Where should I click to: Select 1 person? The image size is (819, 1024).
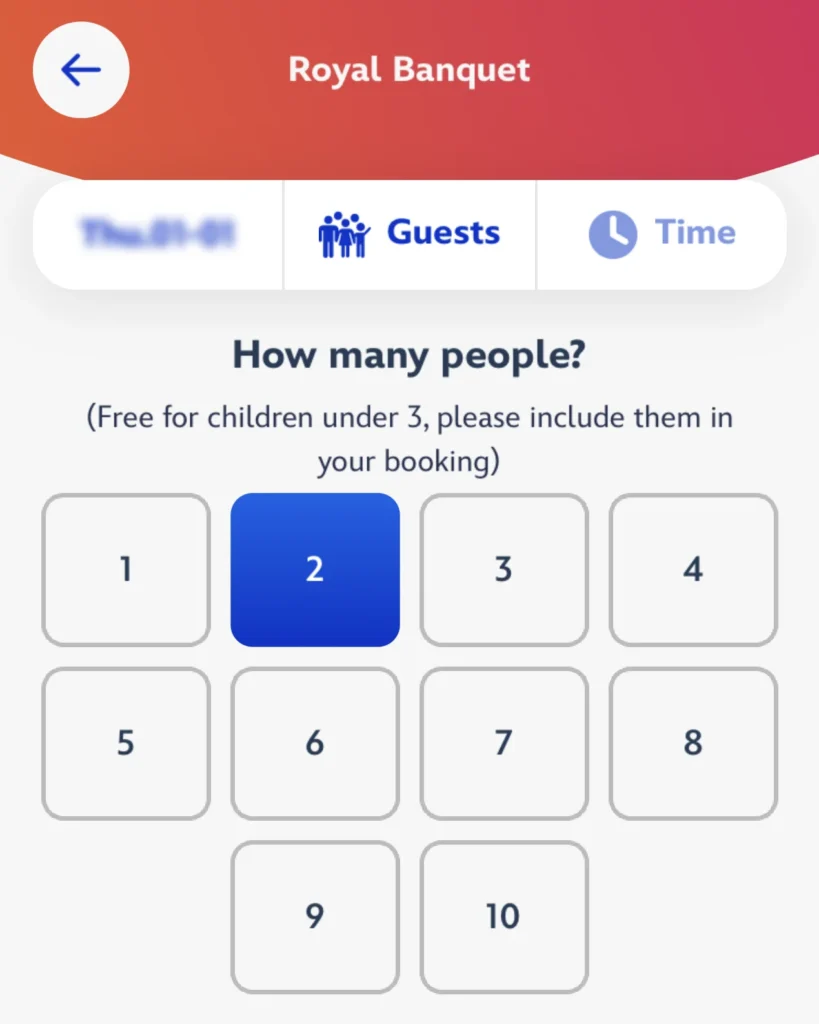click(126, 570)
